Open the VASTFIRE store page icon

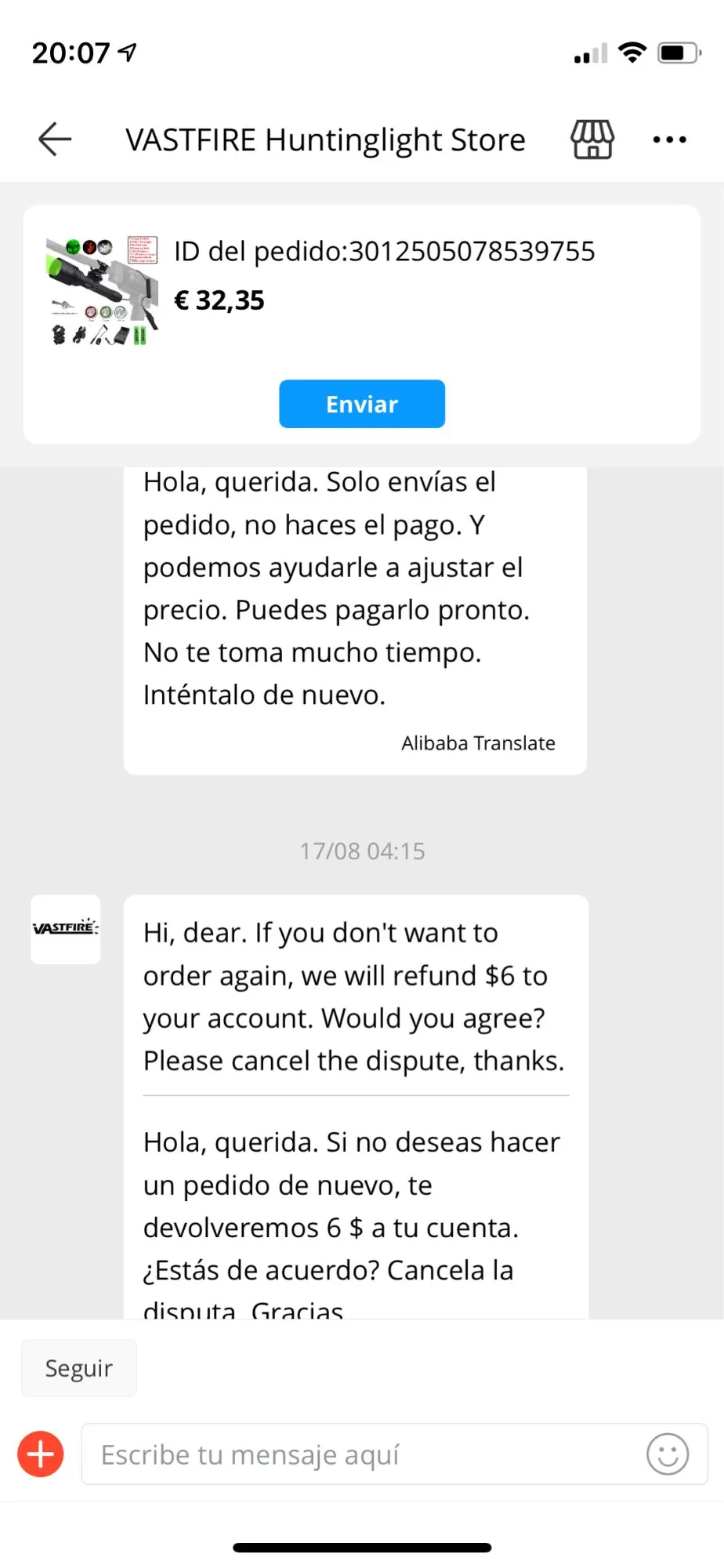tap(592, 140)
